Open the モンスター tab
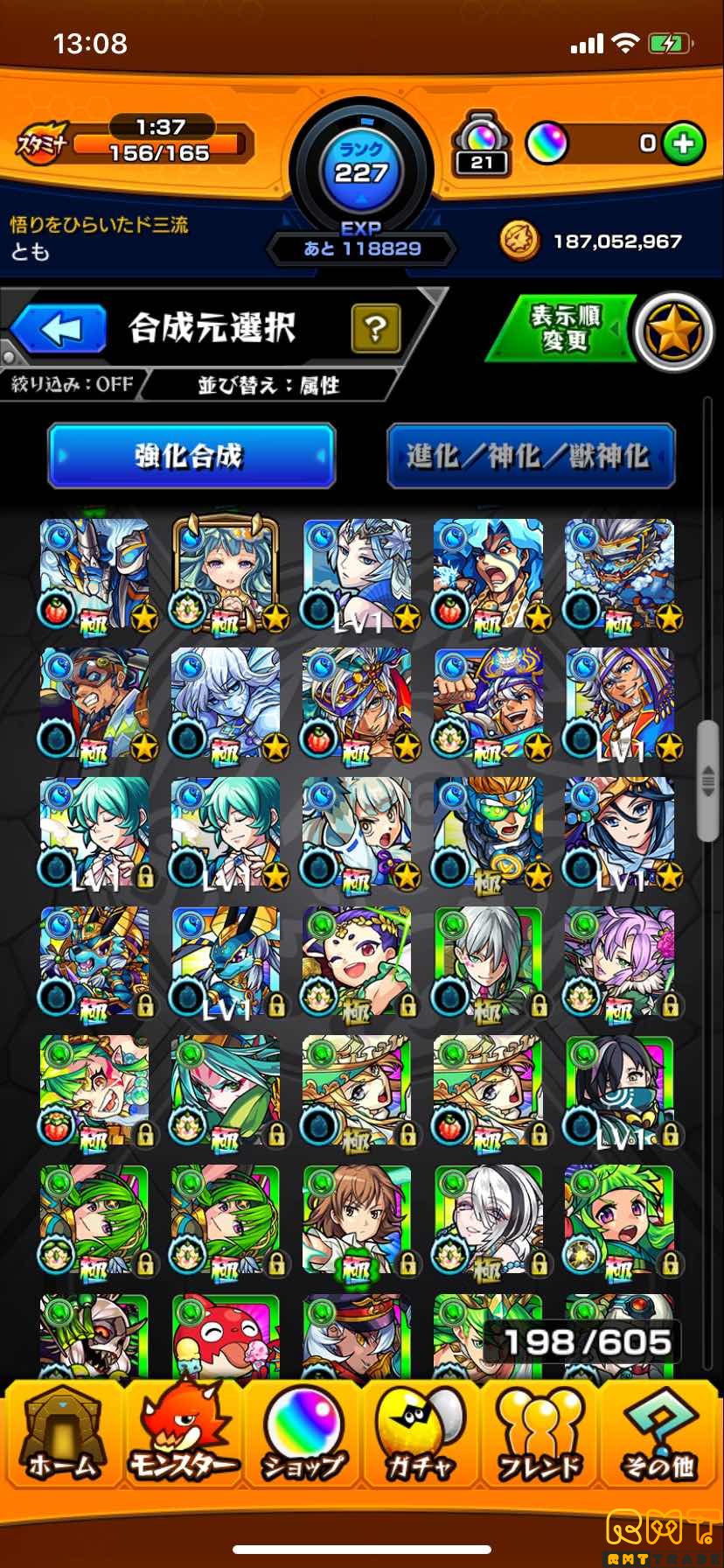This screenshot has height=1568, width=724. [183, 1433]
